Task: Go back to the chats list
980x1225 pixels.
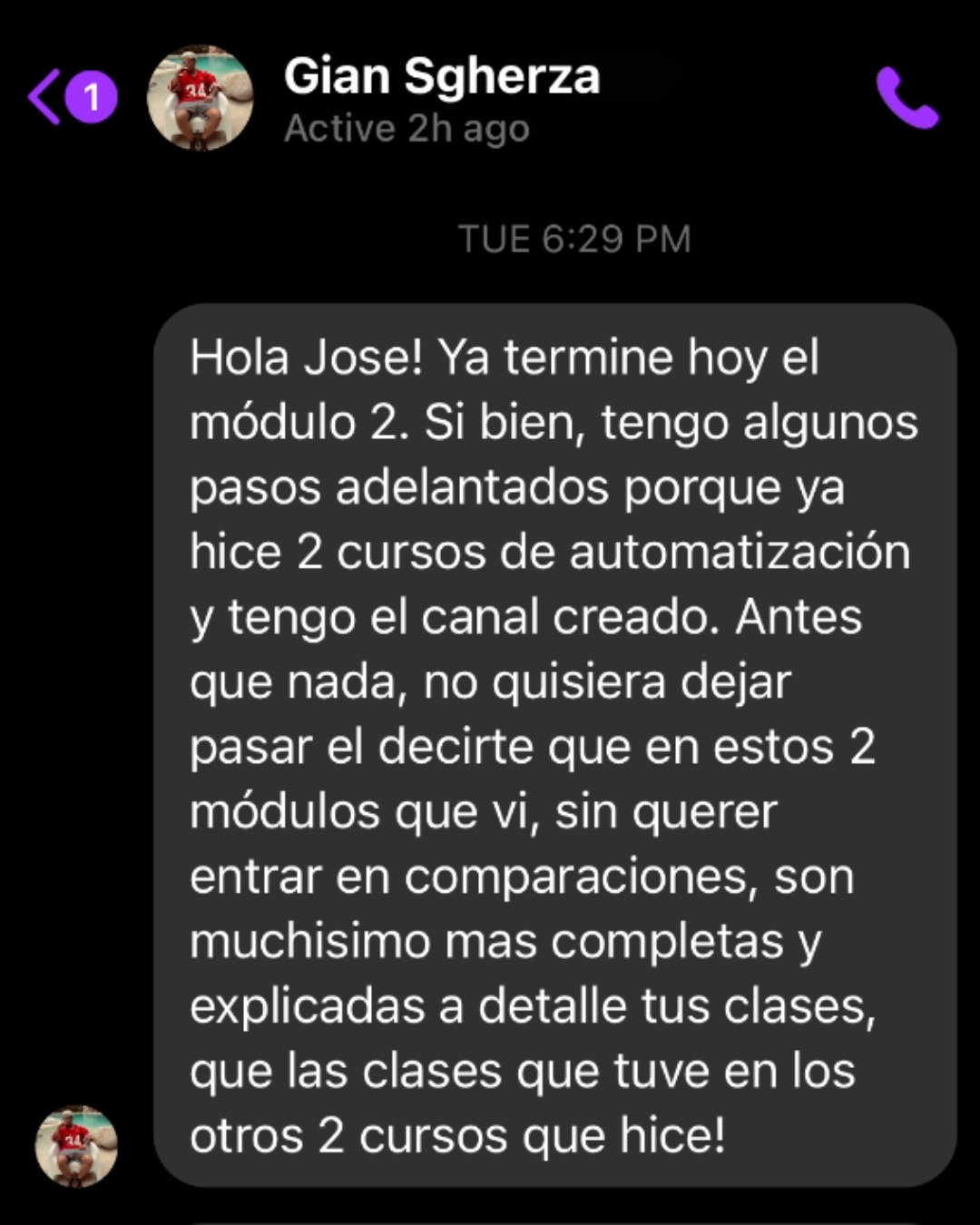Action: pos(45,96)
